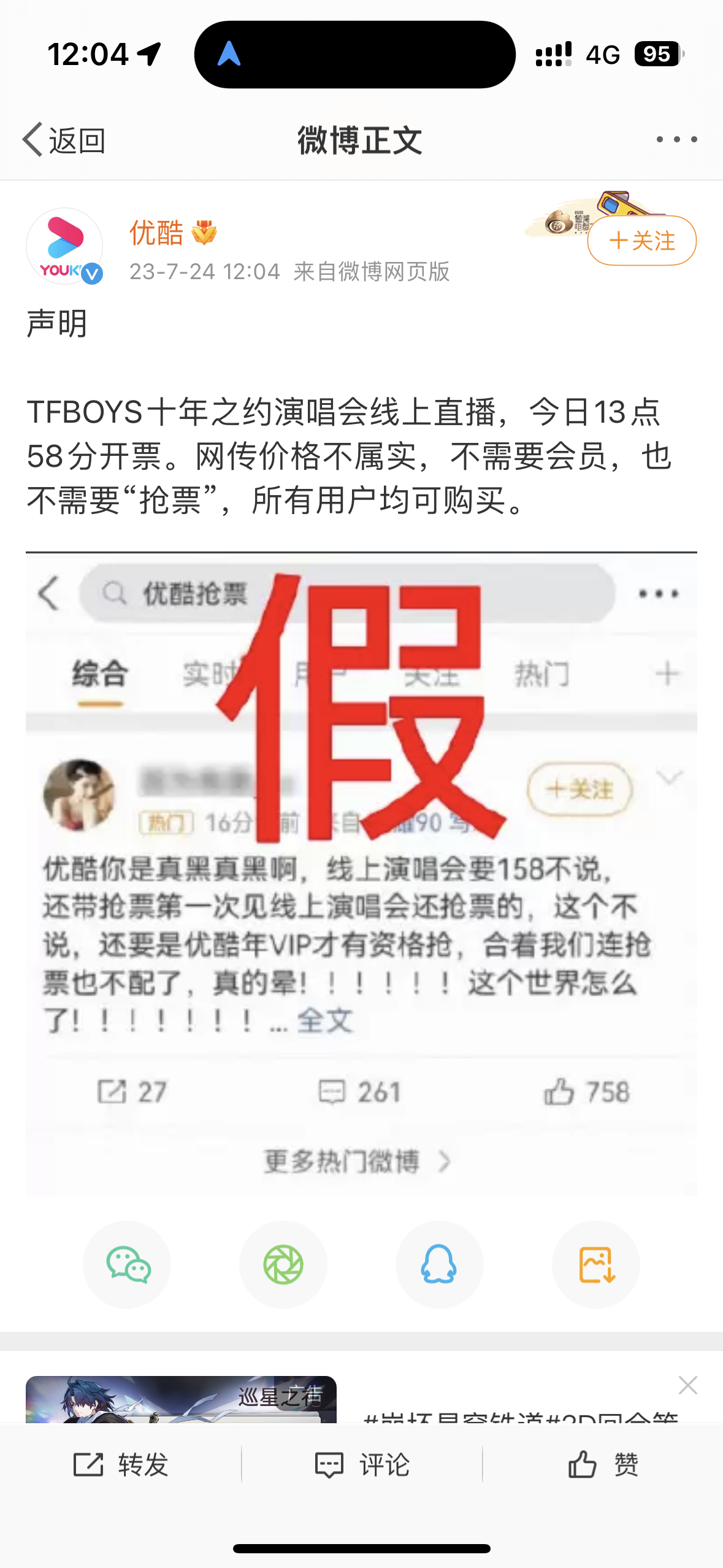Open the username 优酷
The width and height of the screenshot is (723, 1568).
(156, 234)
